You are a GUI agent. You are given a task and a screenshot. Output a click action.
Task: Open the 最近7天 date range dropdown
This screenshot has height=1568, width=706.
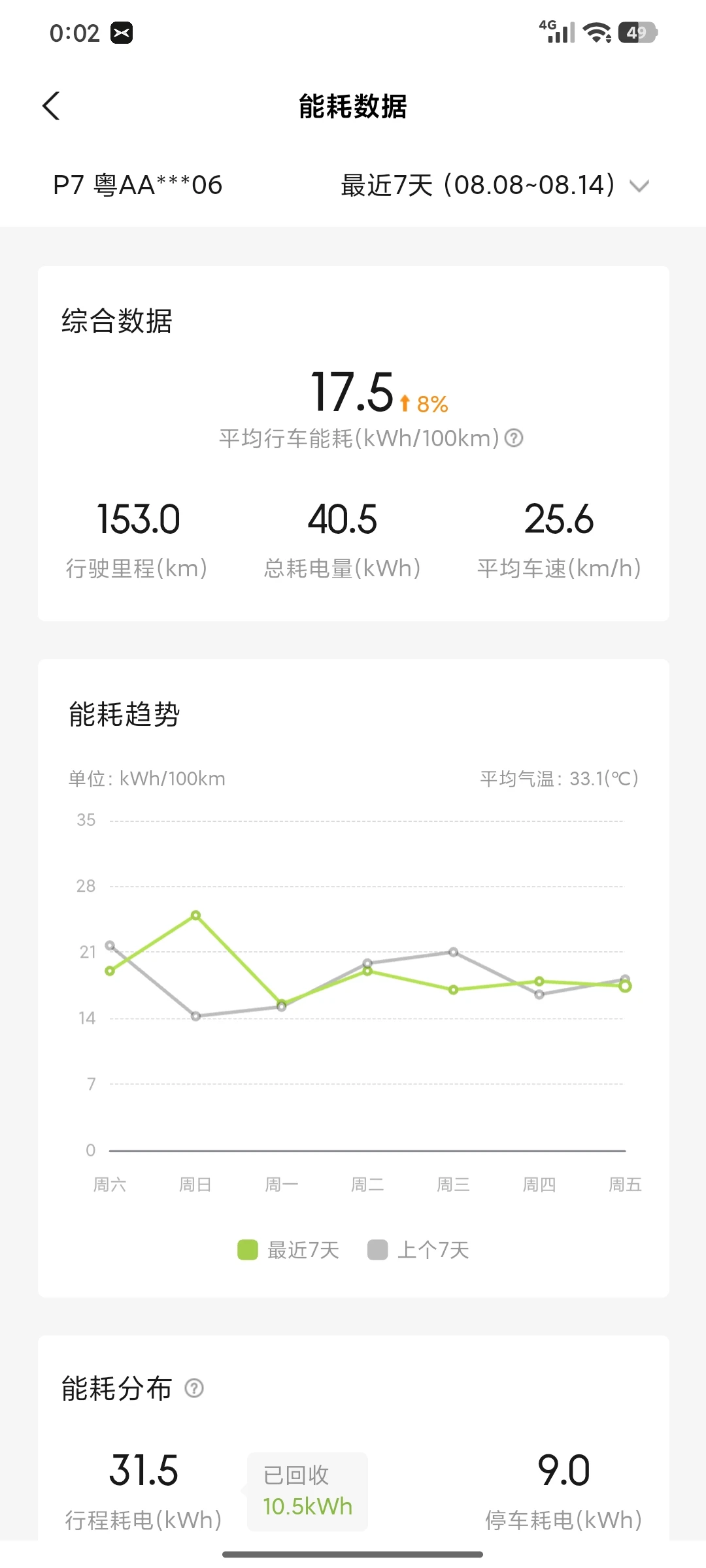click(495, 185)
